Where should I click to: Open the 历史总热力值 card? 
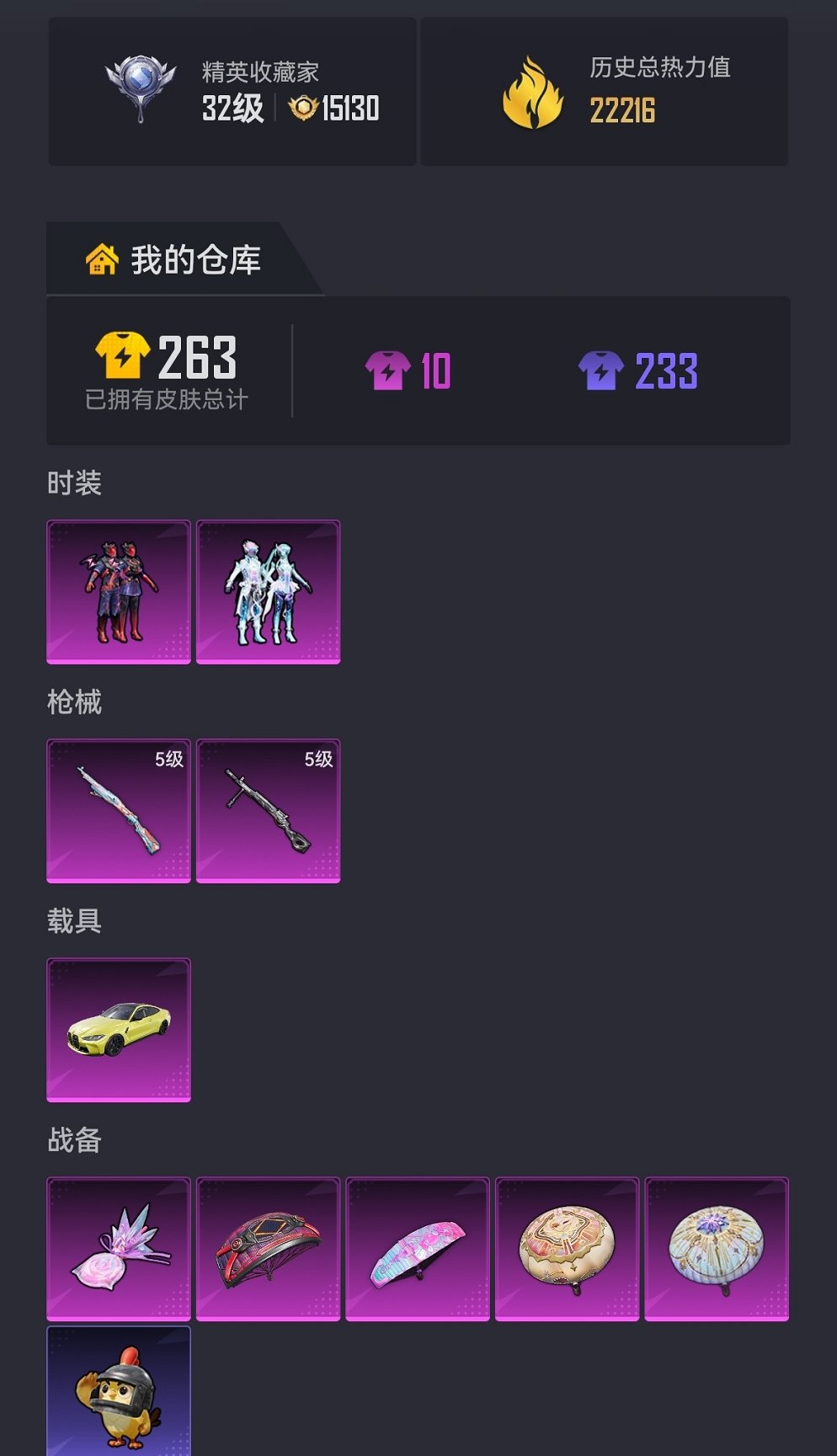coord(605,92)
